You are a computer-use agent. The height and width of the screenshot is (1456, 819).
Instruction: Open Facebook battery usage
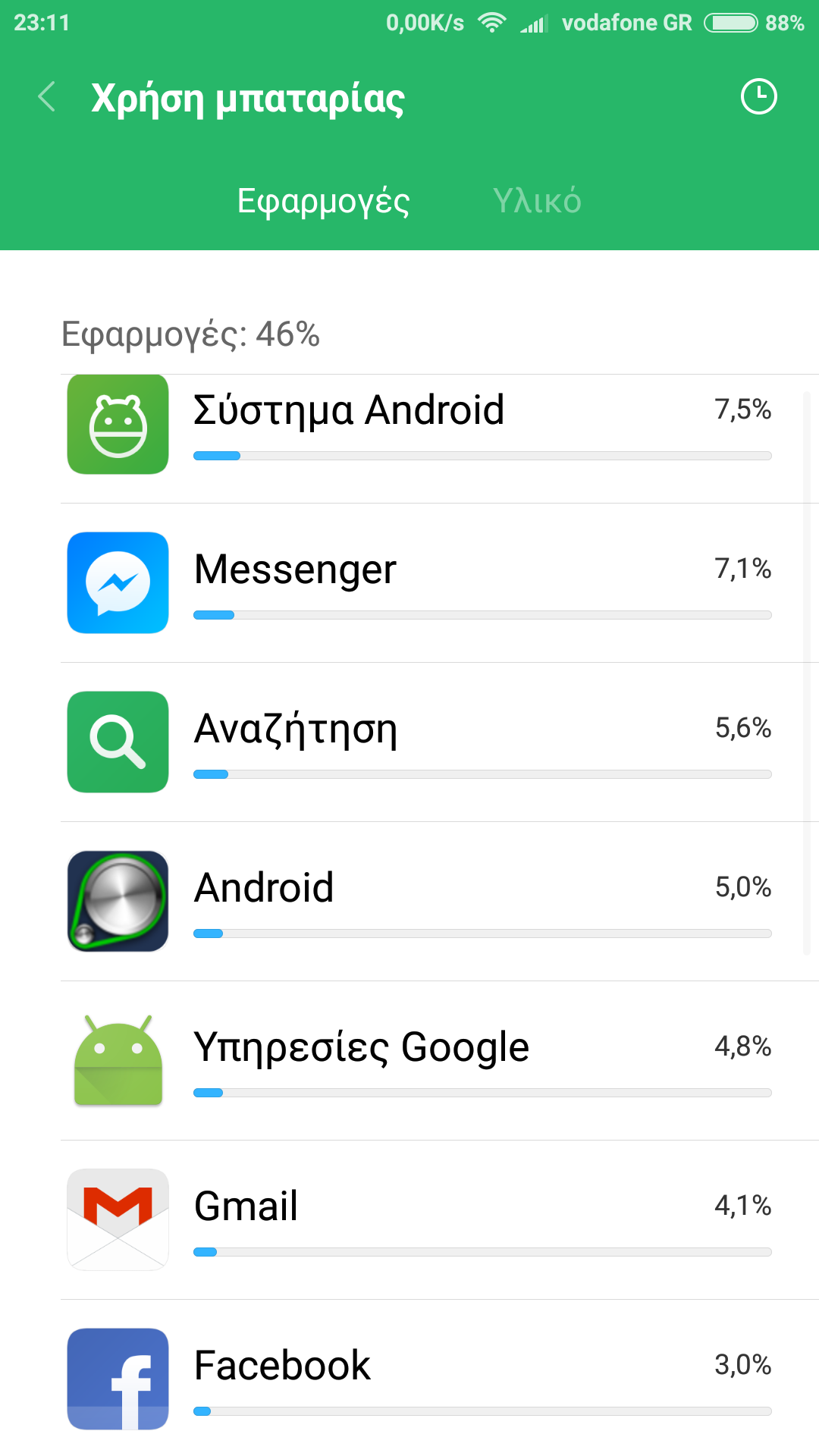pos(425,1377)
